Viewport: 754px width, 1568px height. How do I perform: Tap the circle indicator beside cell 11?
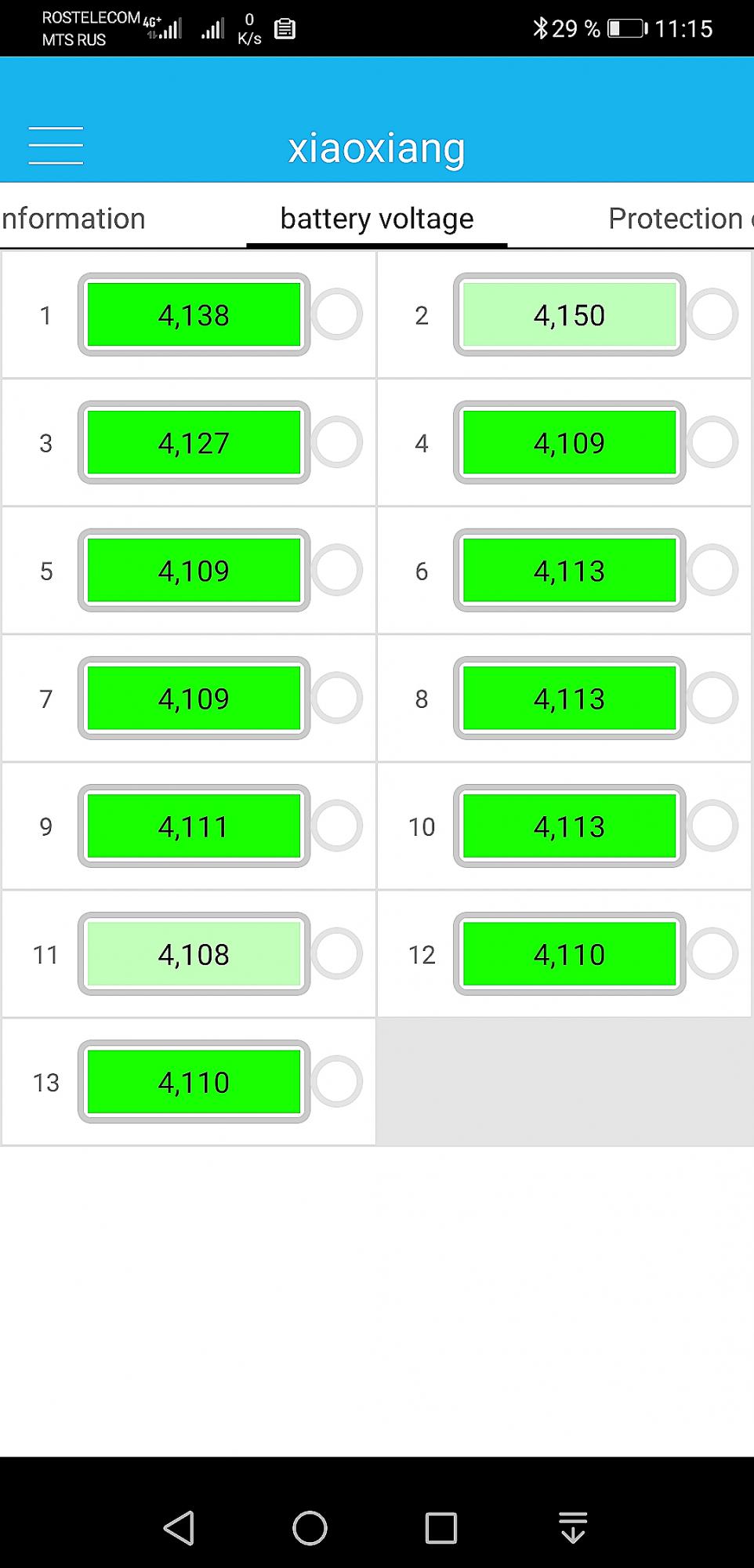[337, 953]
